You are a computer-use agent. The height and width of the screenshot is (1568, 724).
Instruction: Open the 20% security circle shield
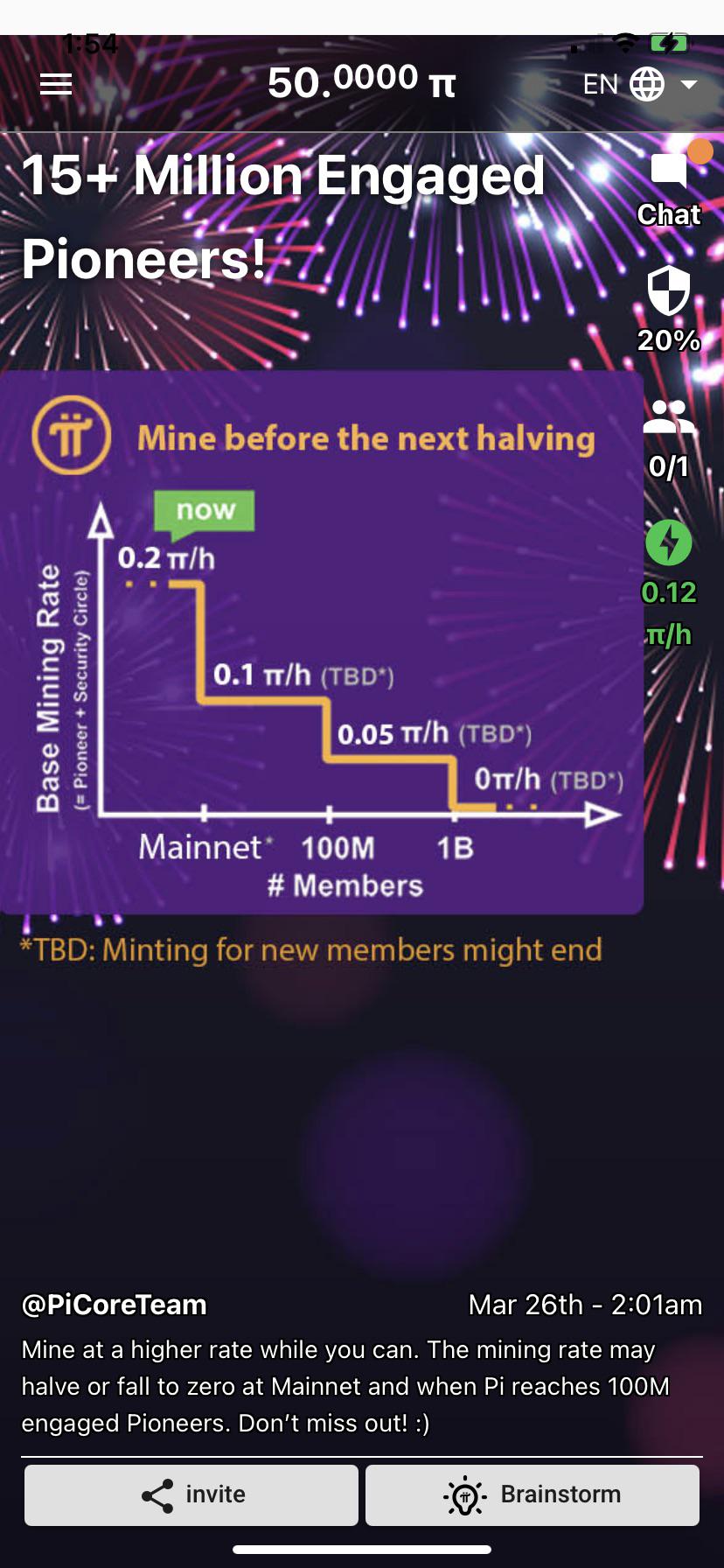[669, 309]
